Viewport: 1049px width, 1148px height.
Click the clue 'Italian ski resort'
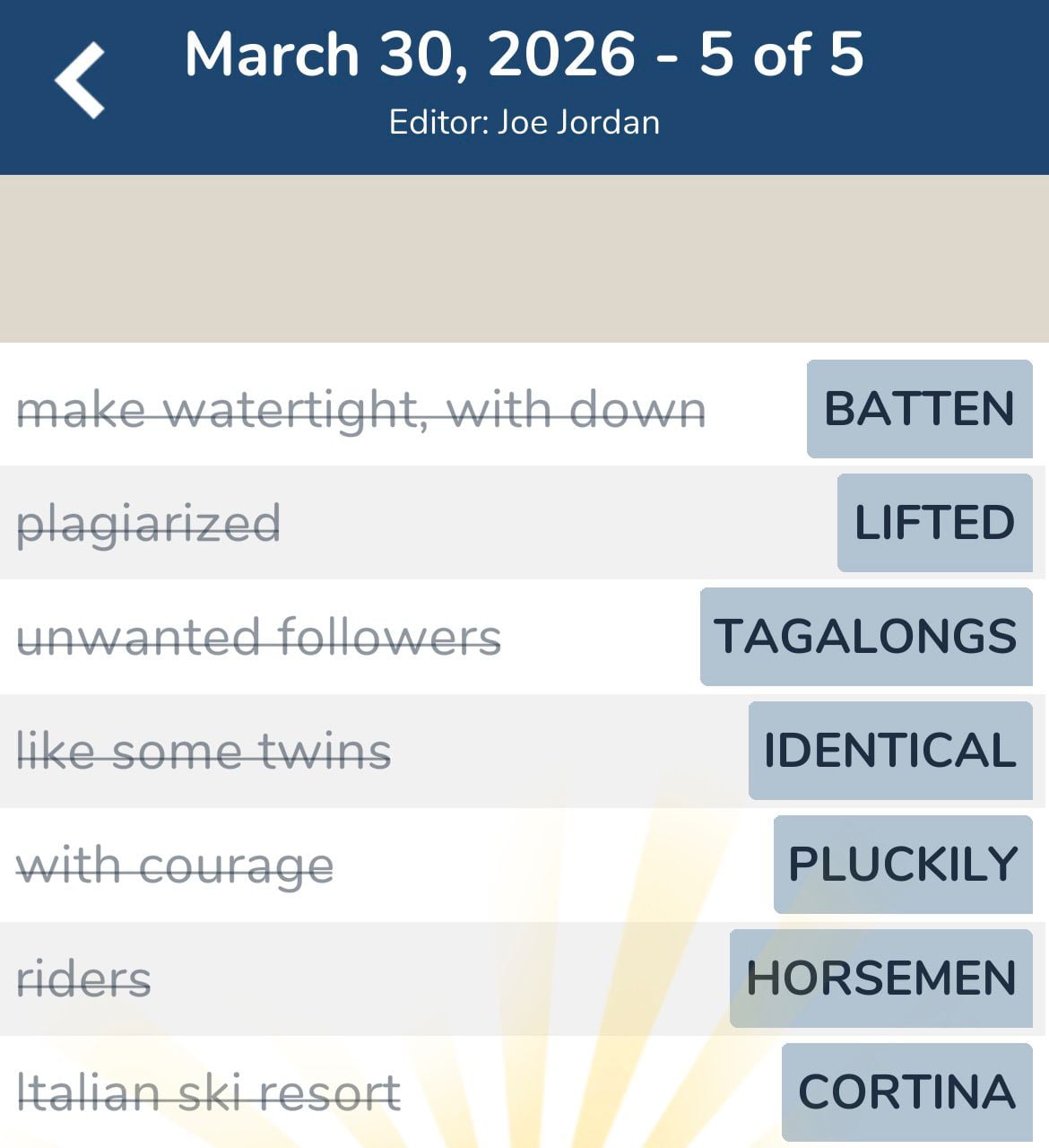[208, 1091]
